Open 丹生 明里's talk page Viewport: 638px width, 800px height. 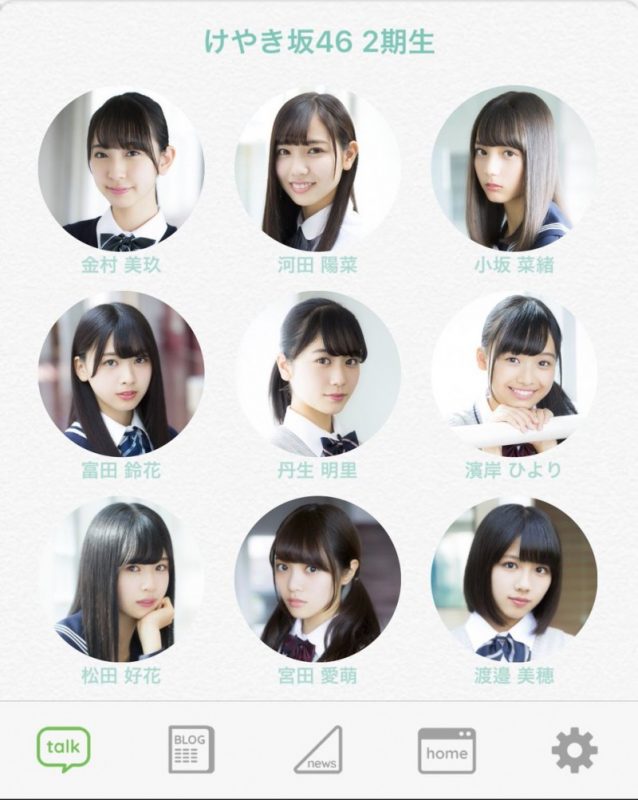click(317, 374)
